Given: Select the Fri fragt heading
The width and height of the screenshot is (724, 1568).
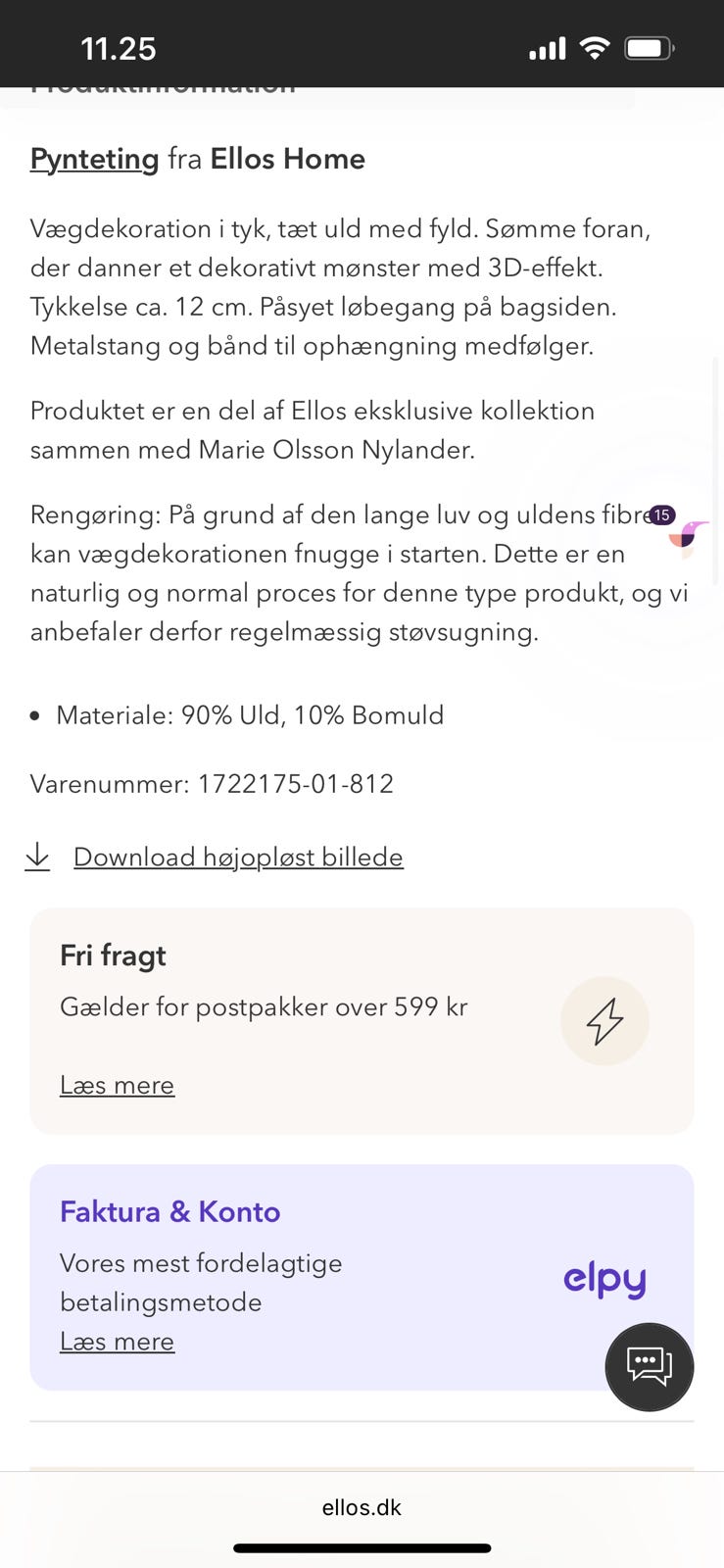Looking at the screenshot, I should [x=113, y=955].
